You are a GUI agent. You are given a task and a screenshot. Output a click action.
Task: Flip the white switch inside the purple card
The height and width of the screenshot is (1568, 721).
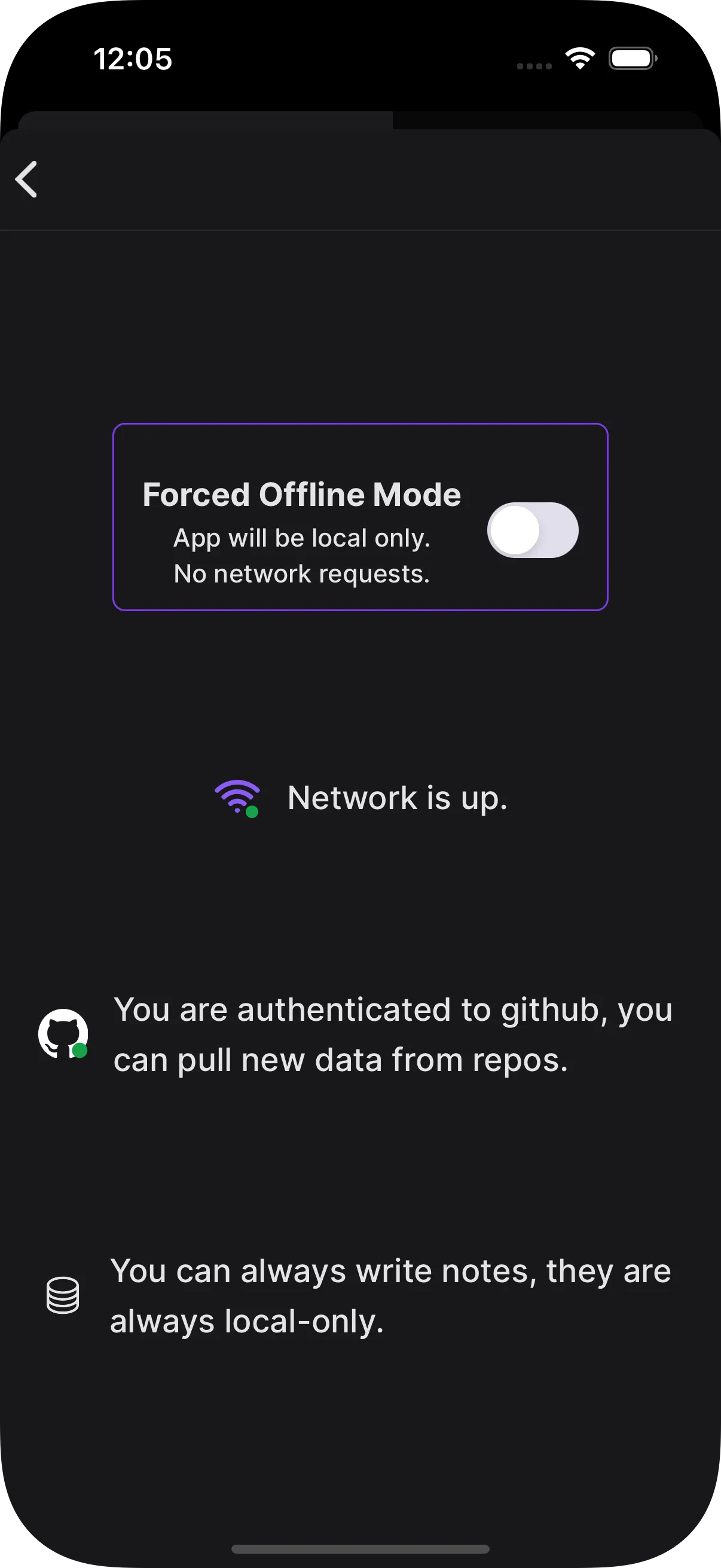point(533,530)
